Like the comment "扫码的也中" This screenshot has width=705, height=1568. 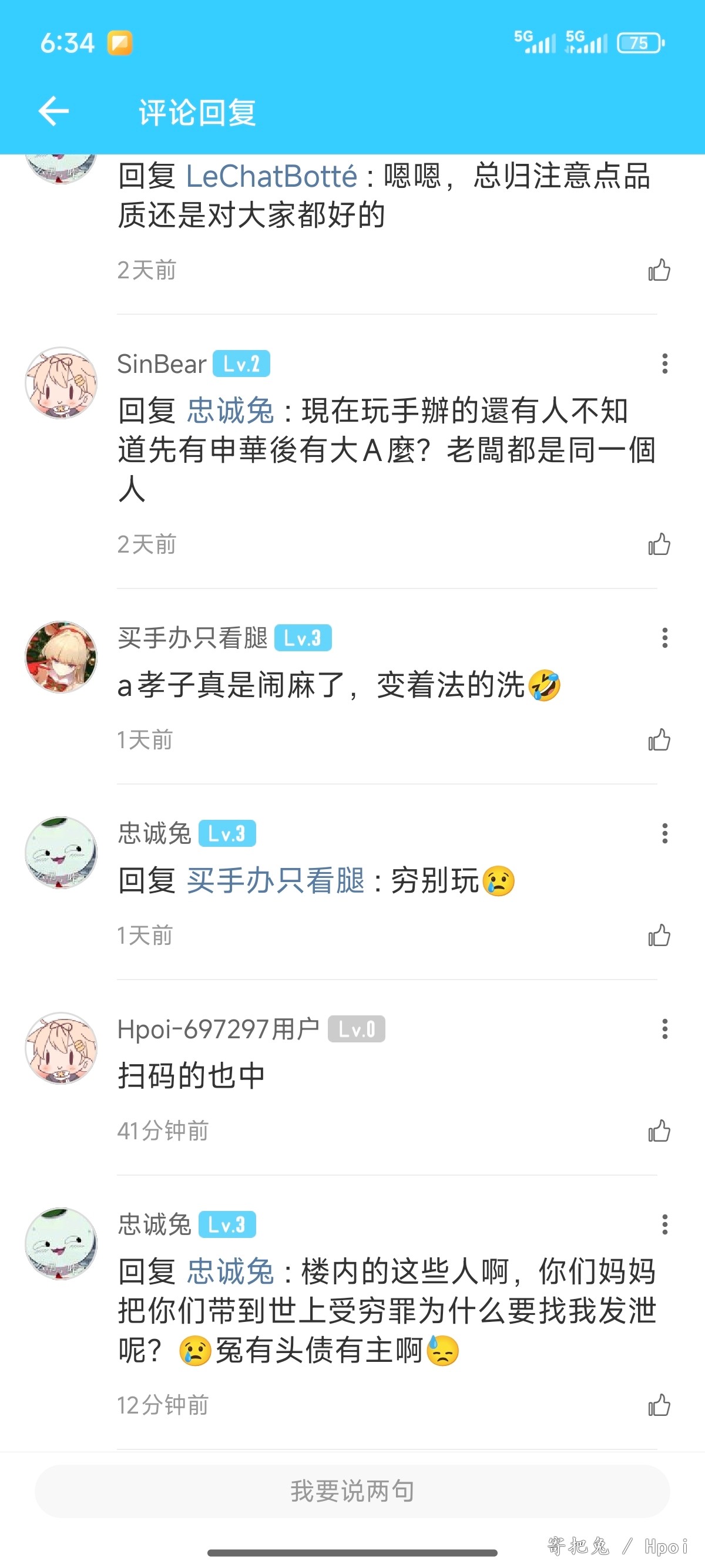pyautogui.click(x=659, y=1132)
